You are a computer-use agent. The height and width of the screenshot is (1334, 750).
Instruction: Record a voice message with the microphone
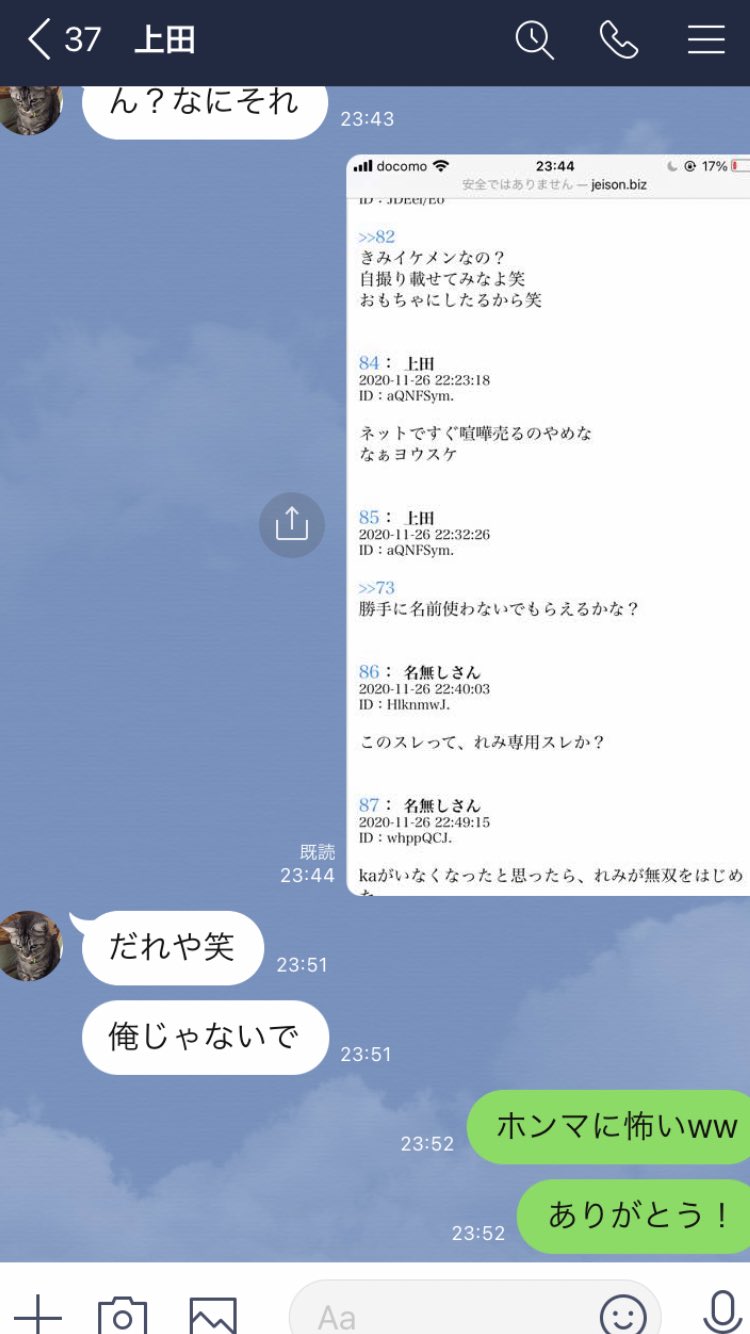click(x=721, y=1311)
